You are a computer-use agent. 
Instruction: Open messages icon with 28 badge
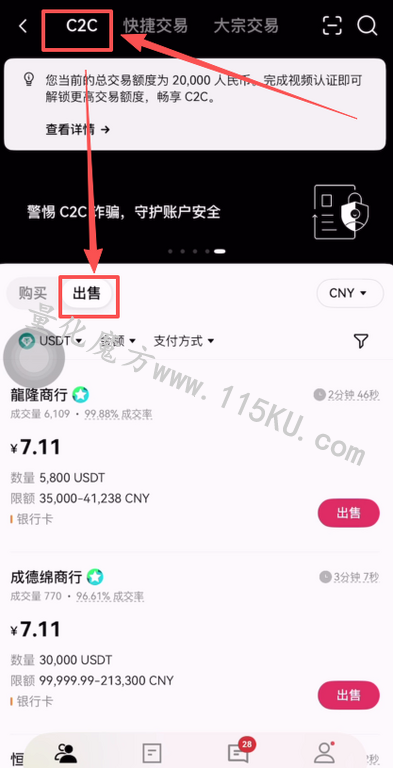[239, 752]
